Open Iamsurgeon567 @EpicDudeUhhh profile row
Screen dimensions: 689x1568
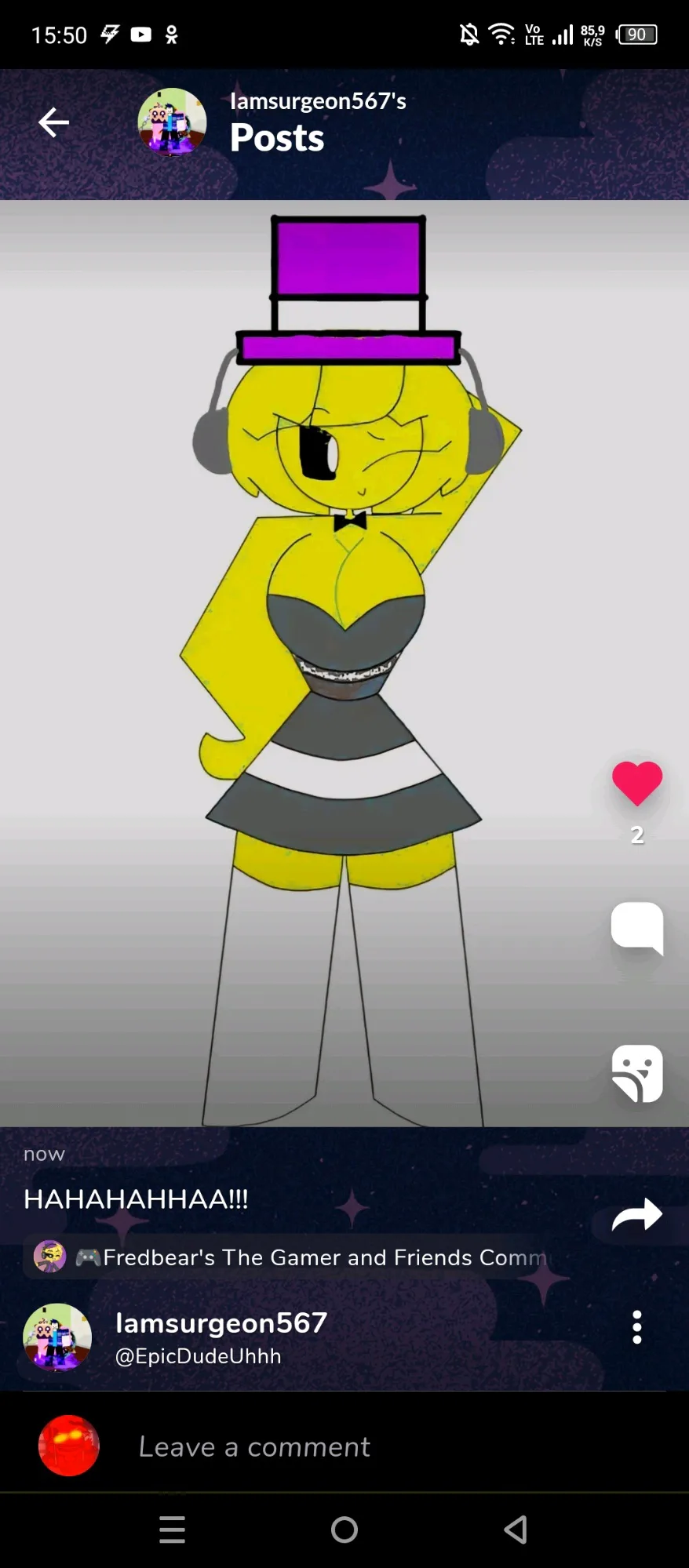220,1337
